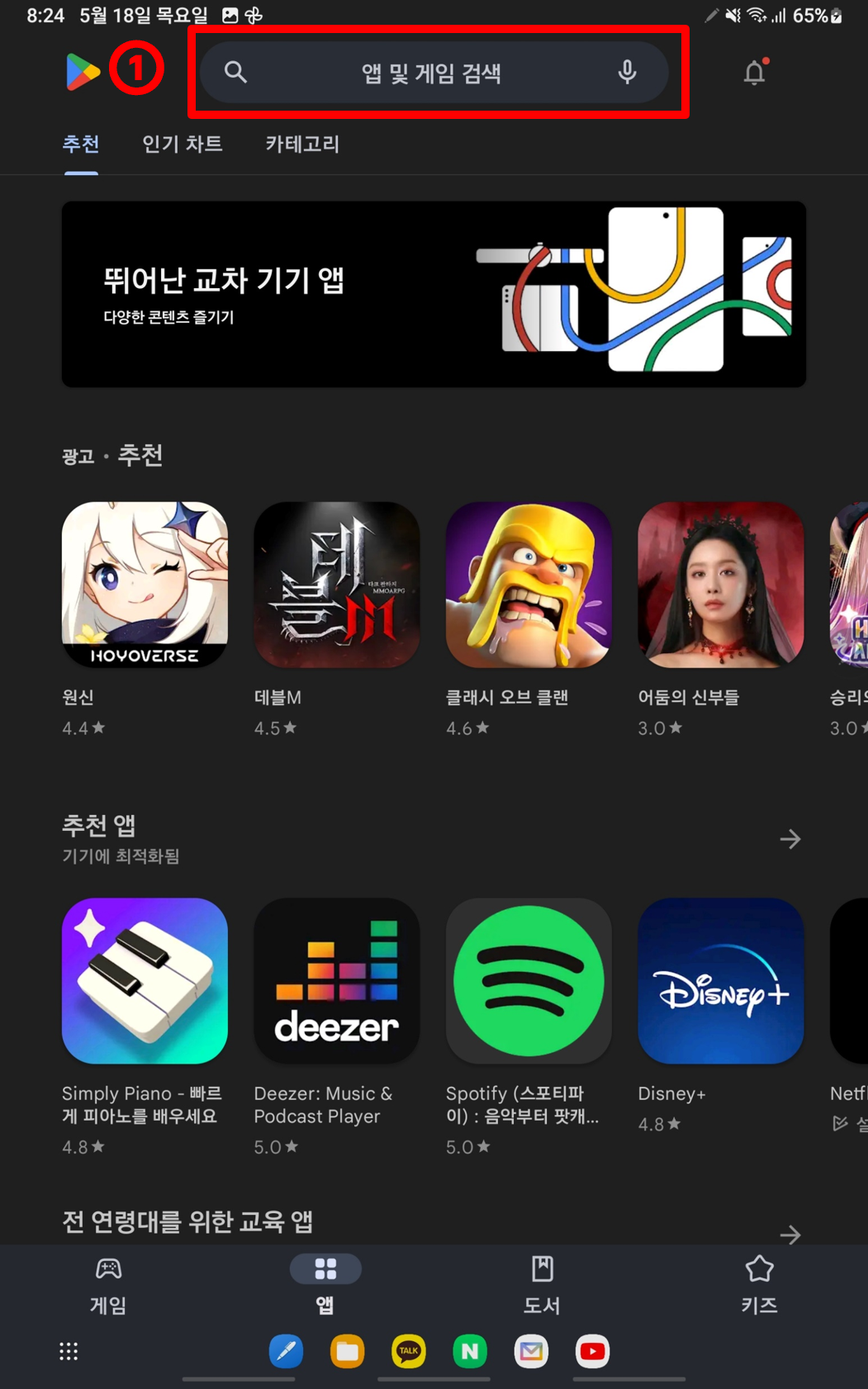Viewport: 868px width, 1389px height.
Task: Expand the 추천 앱 section arrow
Action: click(790, 839)
